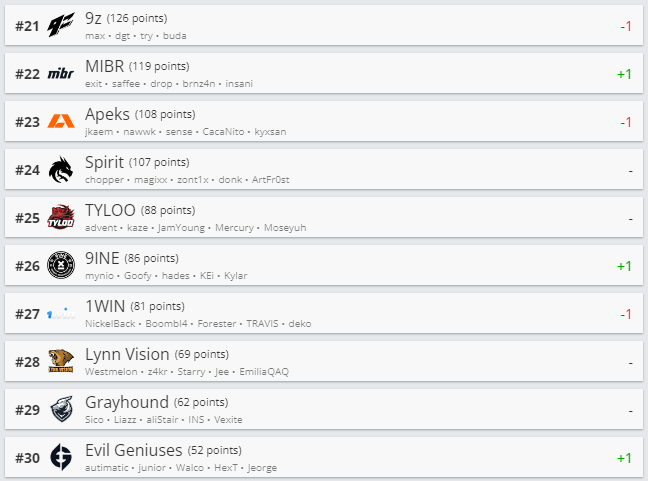Open 1WIN team row
This screenshot has height=481, width=648.
(323, 313)
